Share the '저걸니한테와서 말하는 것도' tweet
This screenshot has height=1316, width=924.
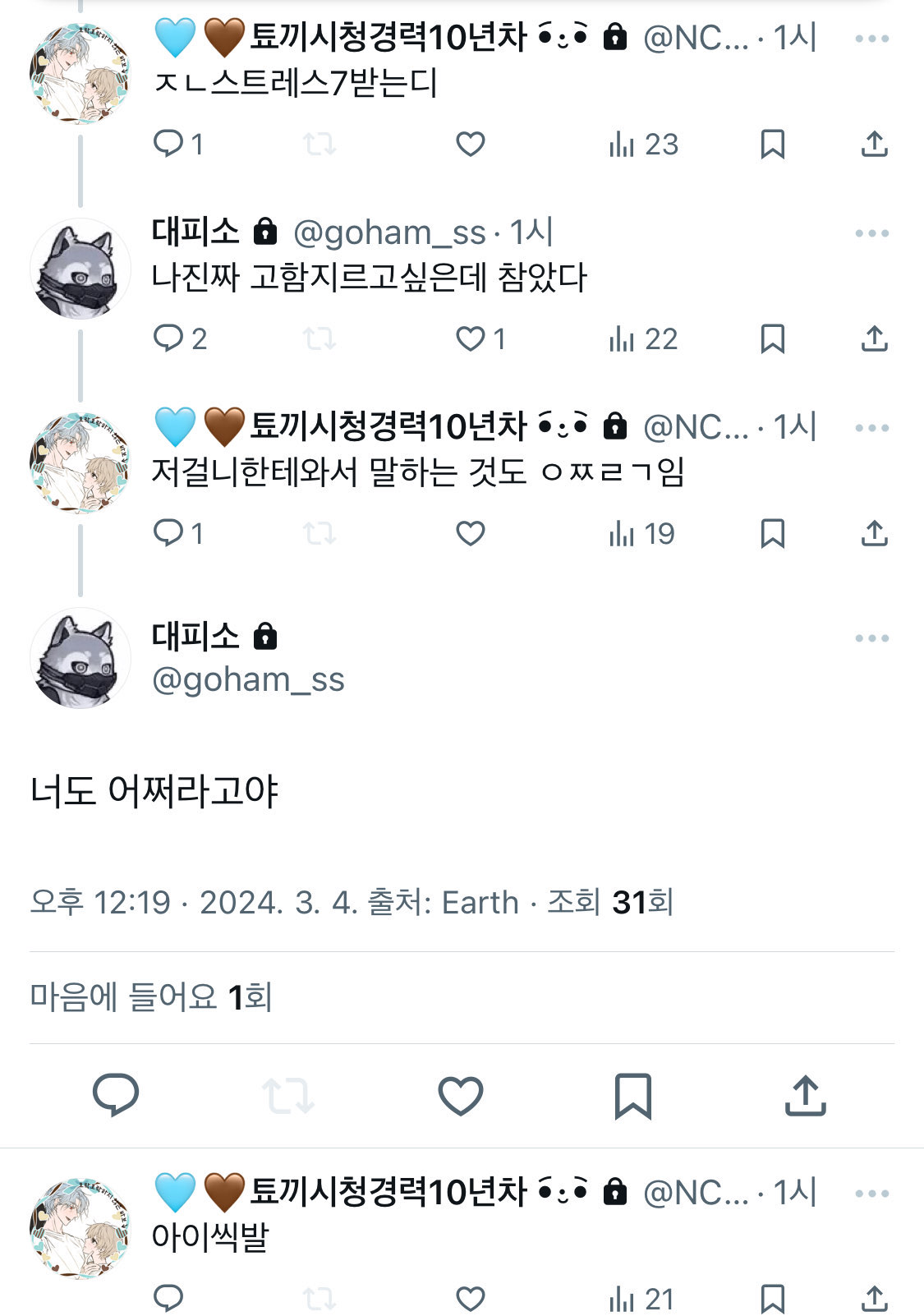pyautogui.click(x=874, y=533)
